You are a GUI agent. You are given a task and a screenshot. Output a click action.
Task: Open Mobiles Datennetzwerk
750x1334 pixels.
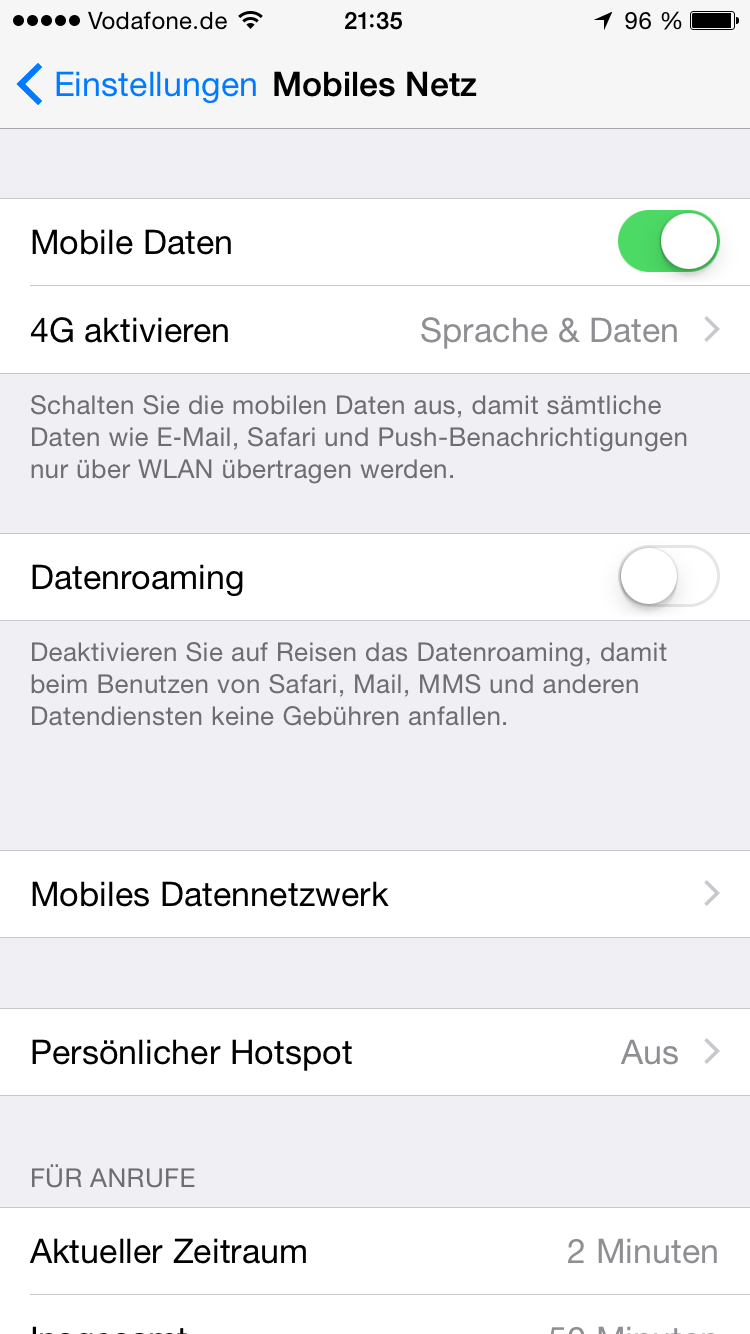pyautogui.click(x=375, y=894)
